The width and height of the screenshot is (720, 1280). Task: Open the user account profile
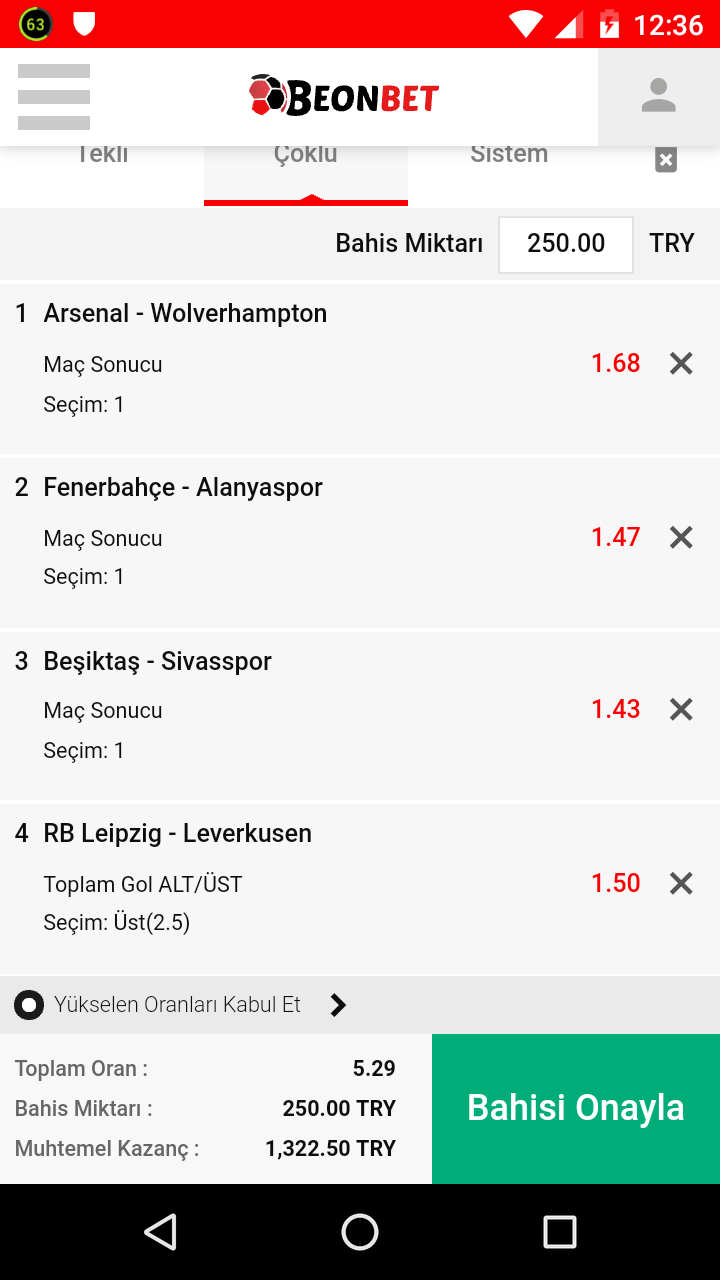point(658,97)
